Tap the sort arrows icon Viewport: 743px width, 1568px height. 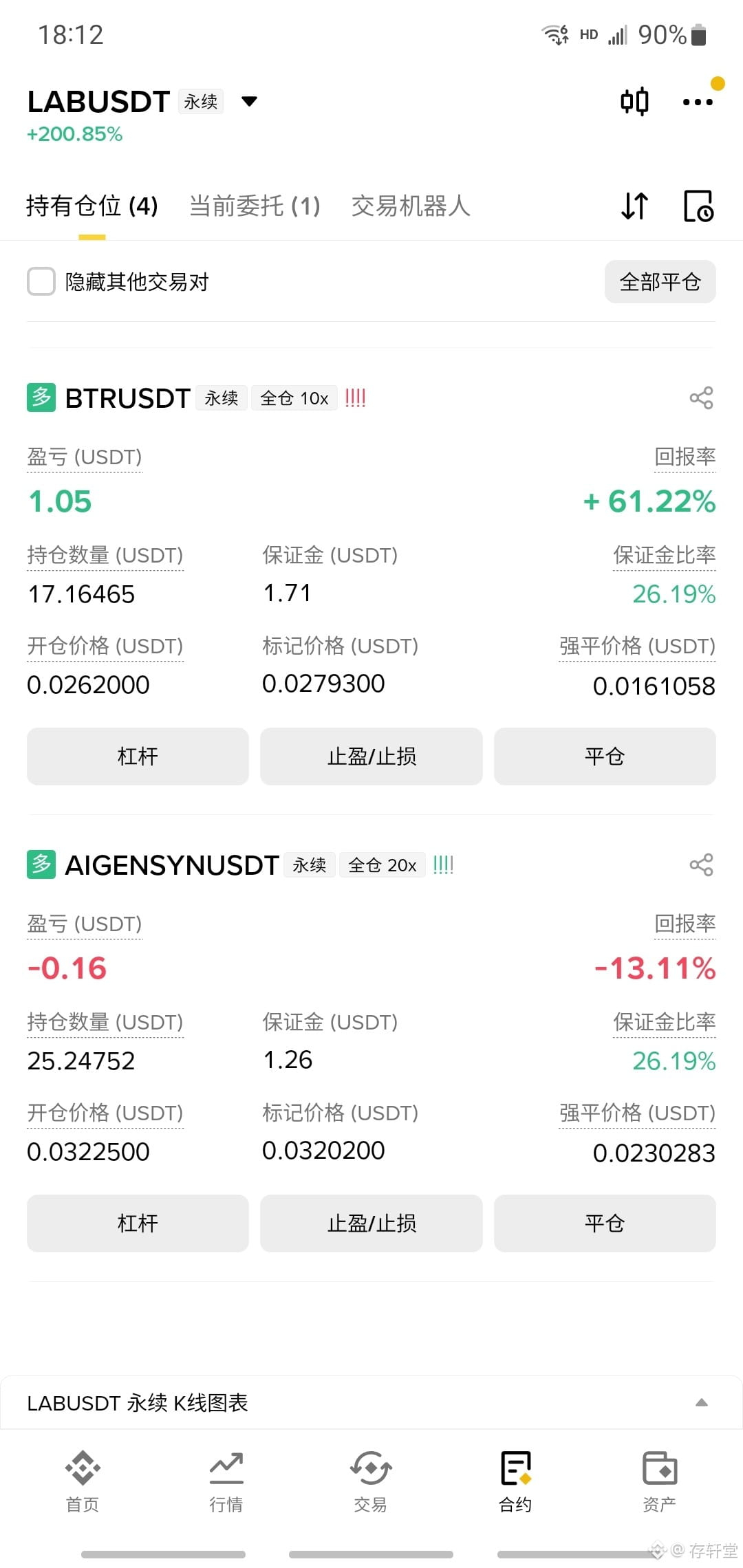coord(634,206)
